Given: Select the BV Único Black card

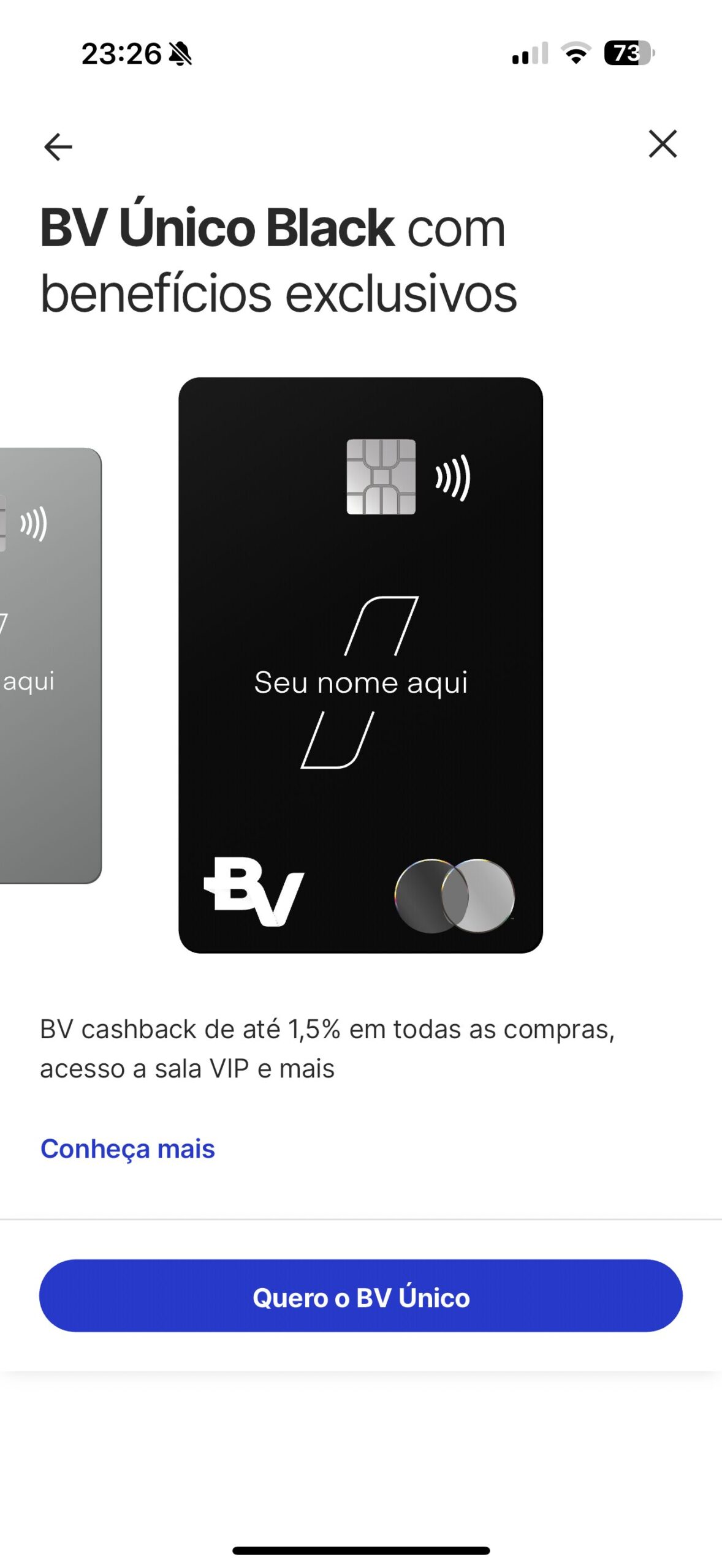Looking at the screenshot, I should click(x=360, y=665).
